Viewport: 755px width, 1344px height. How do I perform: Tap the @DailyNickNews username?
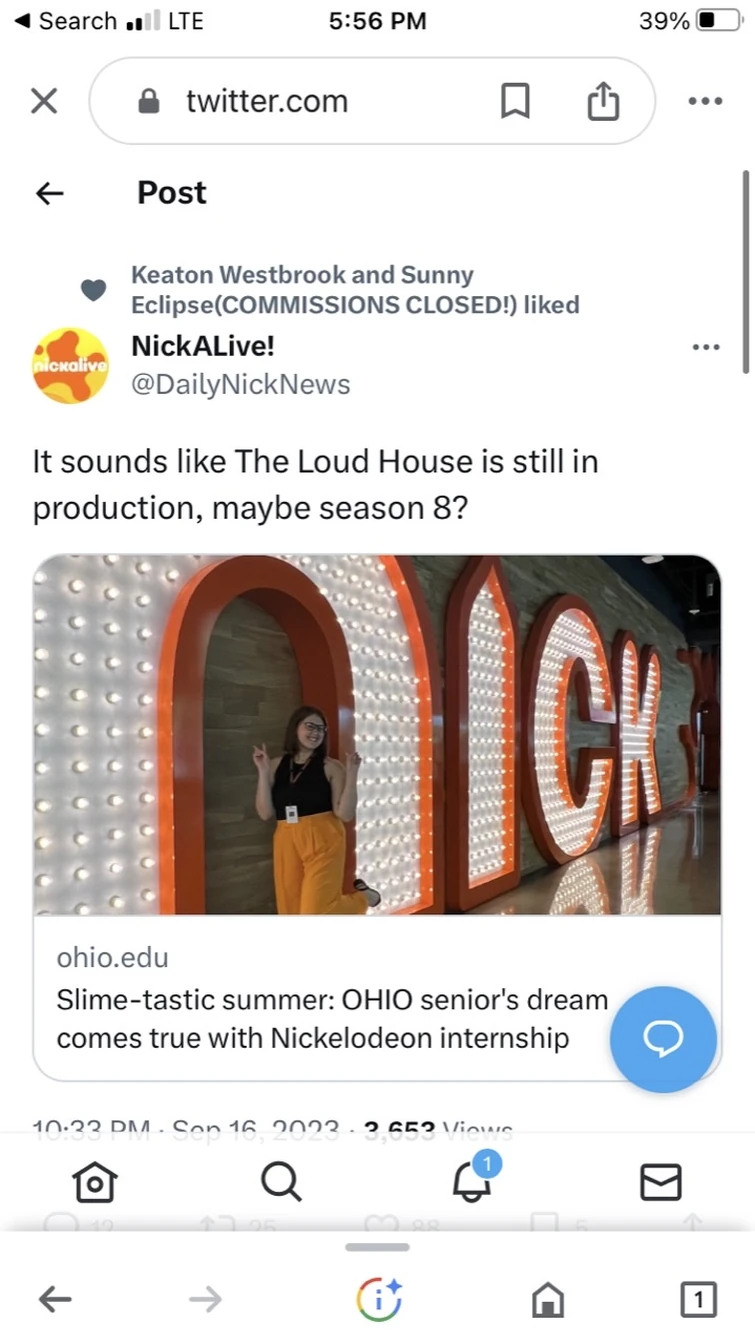[240, 384]
